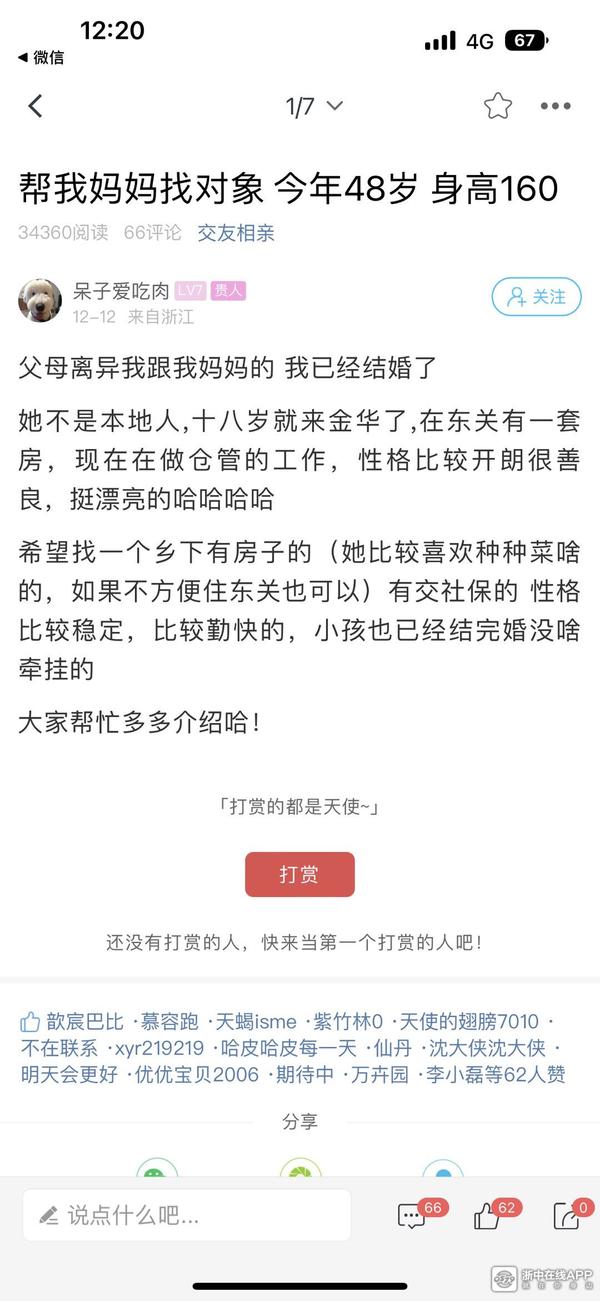Open the 交友相亲 category link
Screen dimensions: 600x1301
point(235,233)
